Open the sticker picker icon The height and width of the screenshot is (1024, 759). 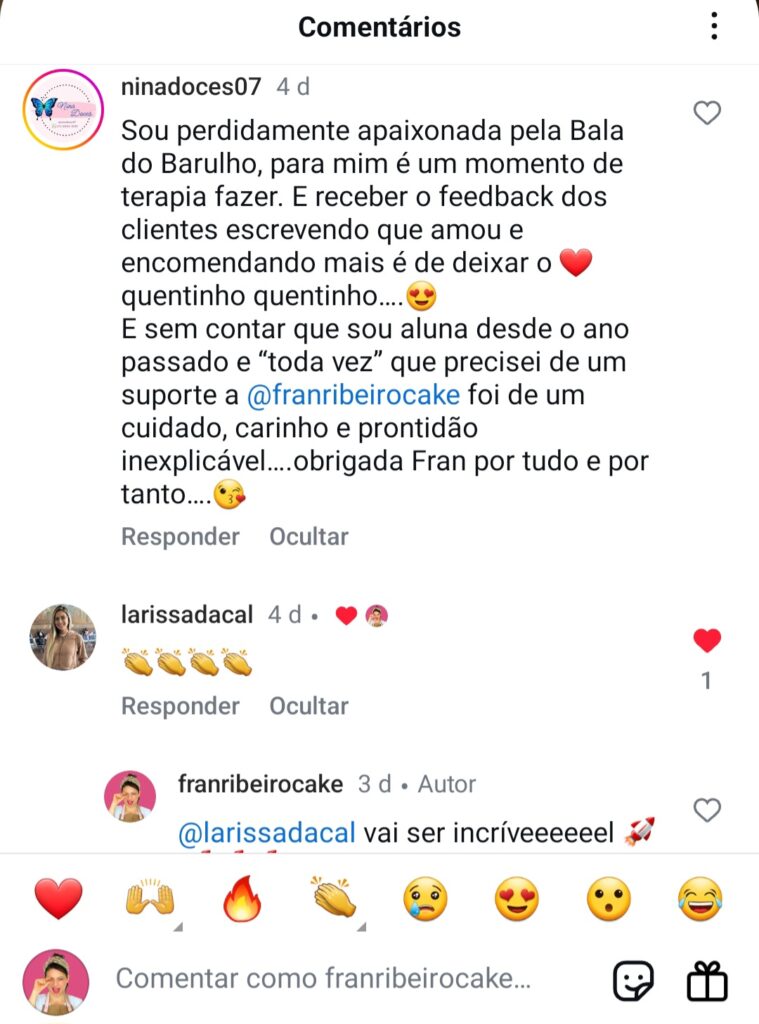[633, 981]
